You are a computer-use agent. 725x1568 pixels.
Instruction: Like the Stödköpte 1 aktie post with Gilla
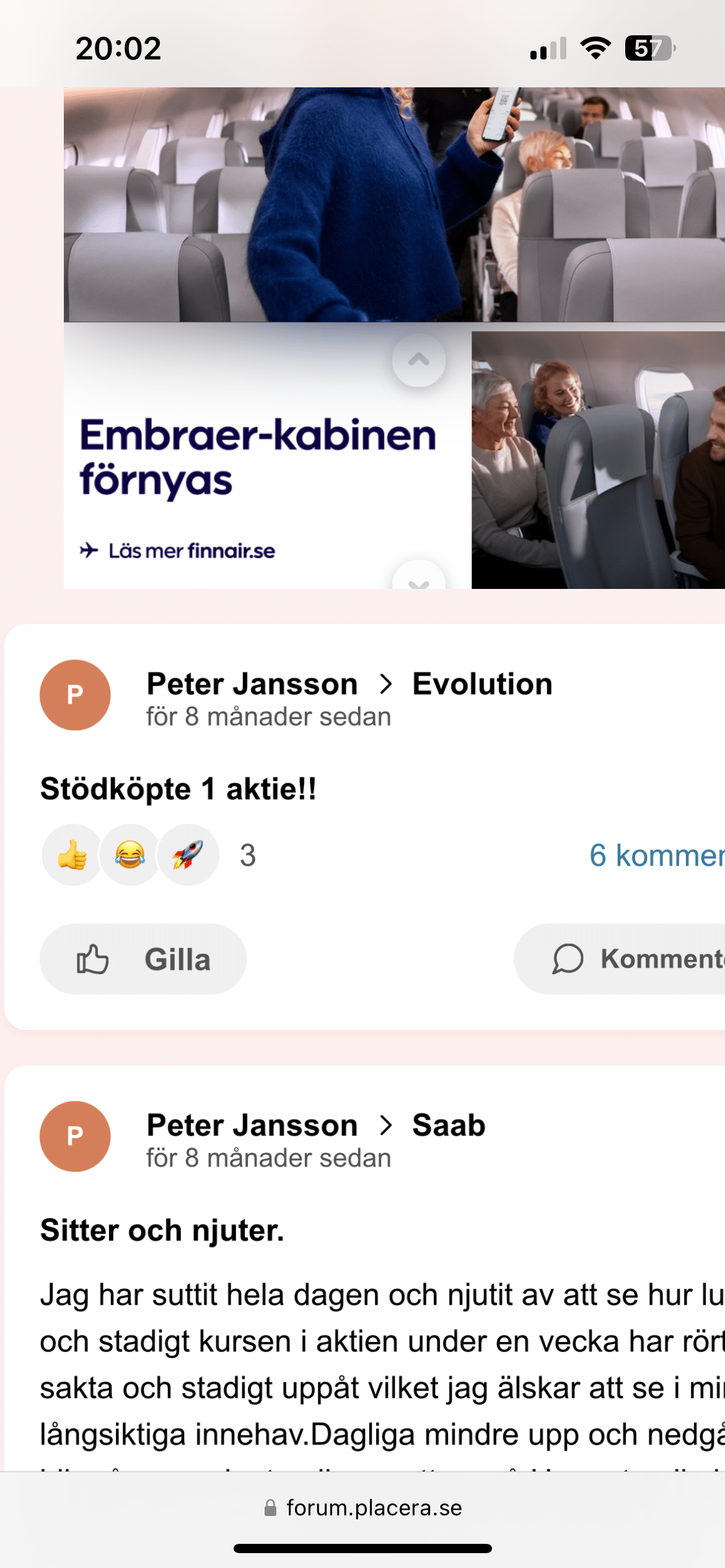(x=143, y=959)
